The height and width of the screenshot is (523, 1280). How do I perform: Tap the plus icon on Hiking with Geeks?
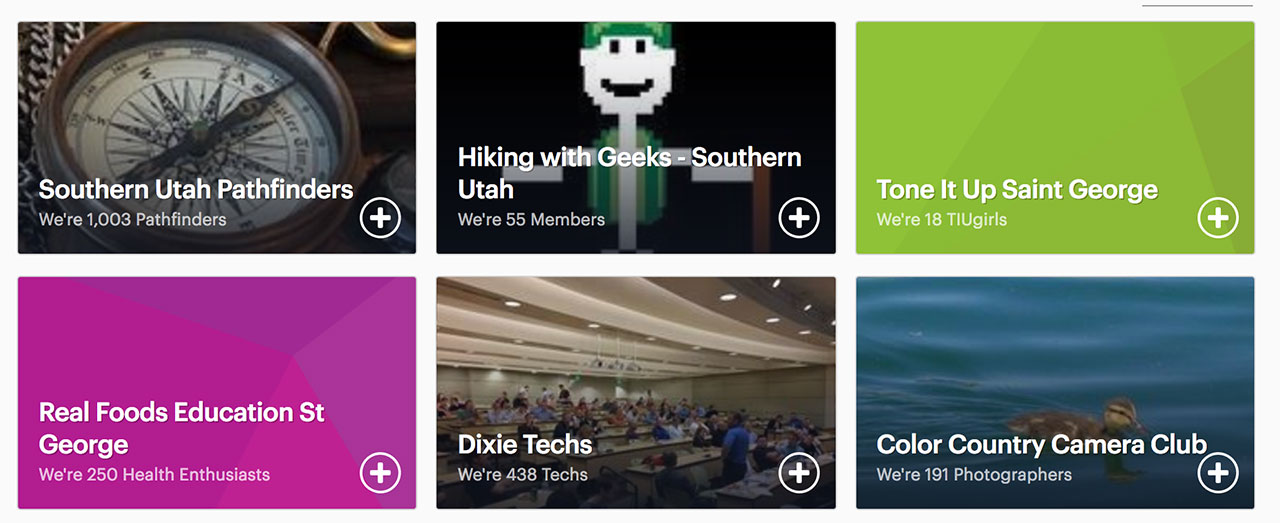tap(799, 218)
